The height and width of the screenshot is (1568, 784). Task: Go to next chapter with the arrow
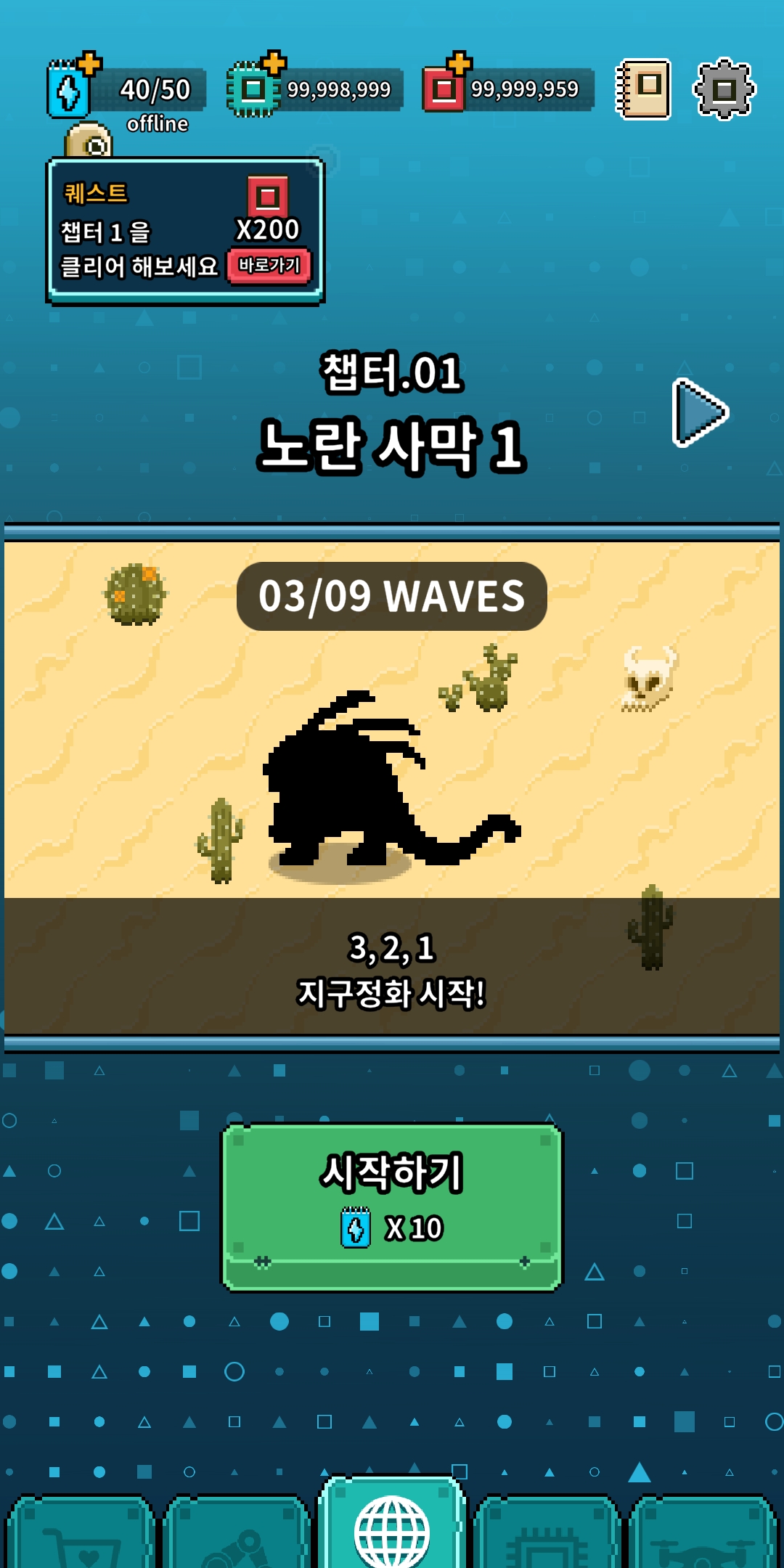tap(700, 412)
